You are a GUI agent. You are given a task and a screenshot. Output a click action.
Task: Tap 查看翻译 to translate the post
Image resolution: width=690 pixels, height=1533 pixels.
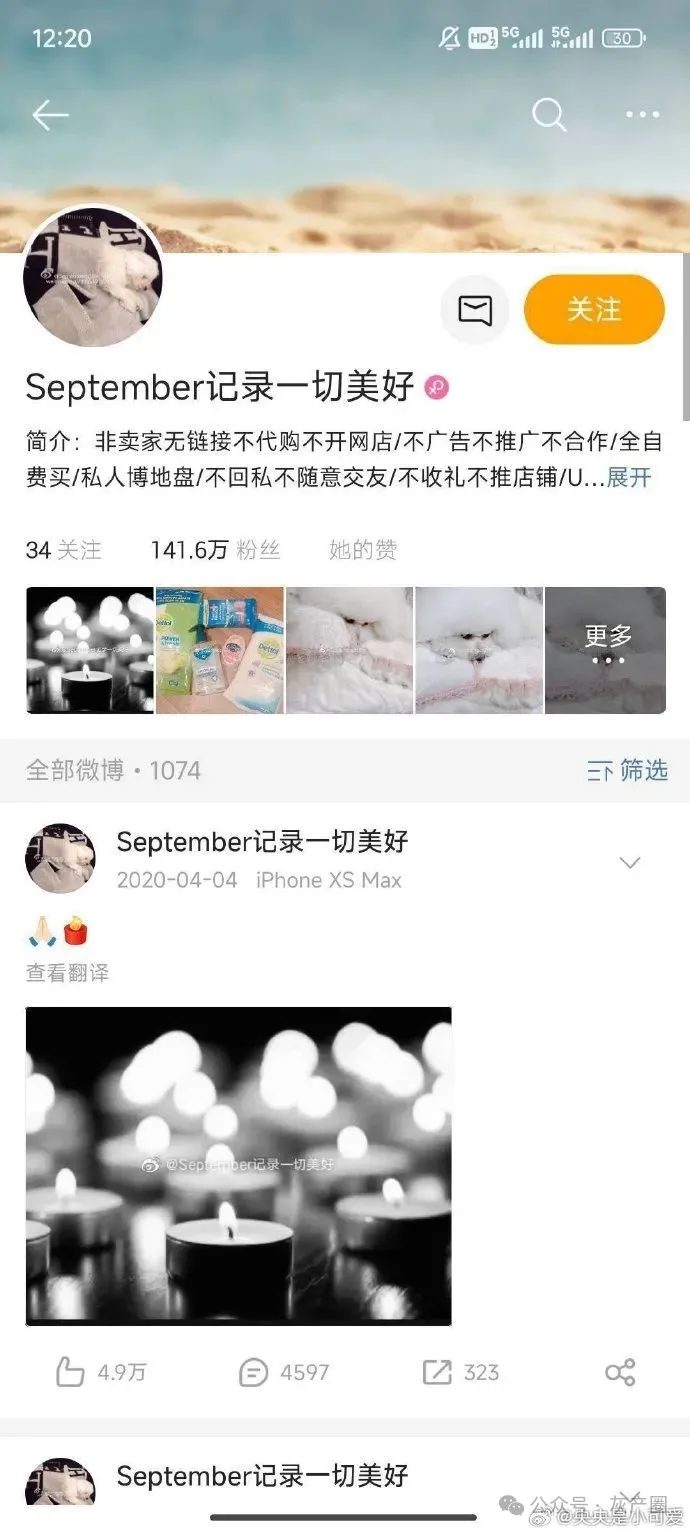coord(67,972)
